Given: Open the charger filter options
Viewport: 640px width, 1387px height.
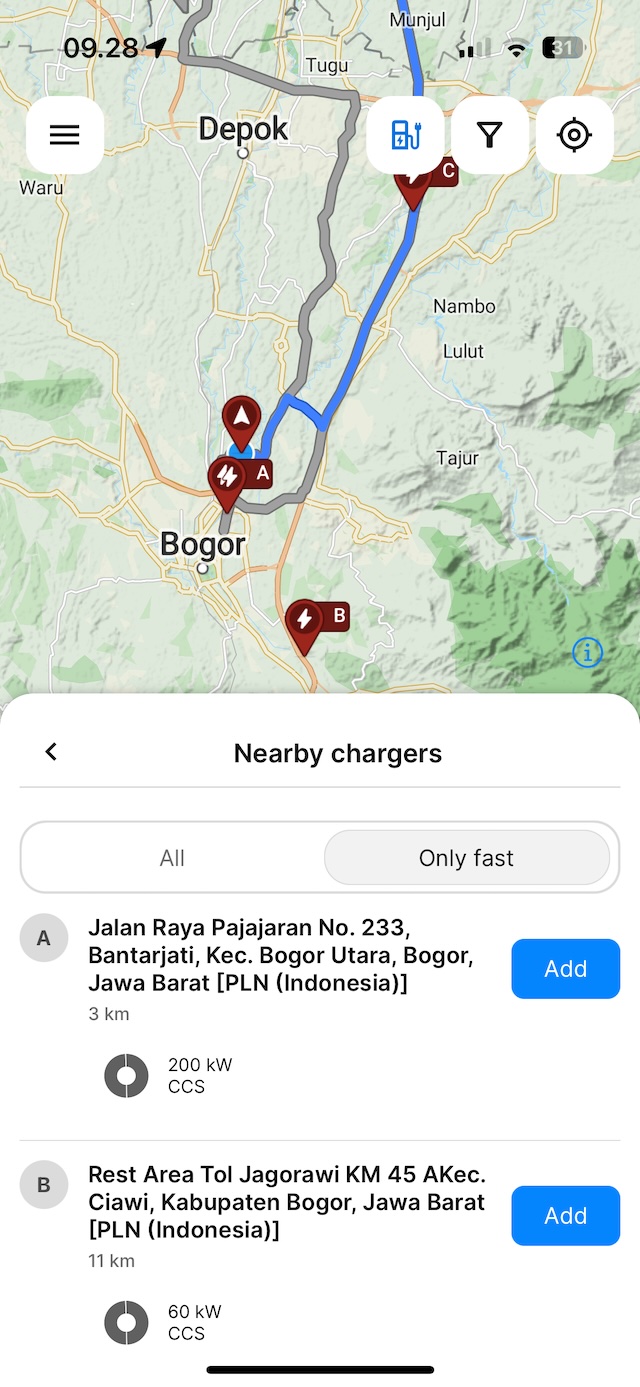Looking at the screenshot, I should click(490, 135).
